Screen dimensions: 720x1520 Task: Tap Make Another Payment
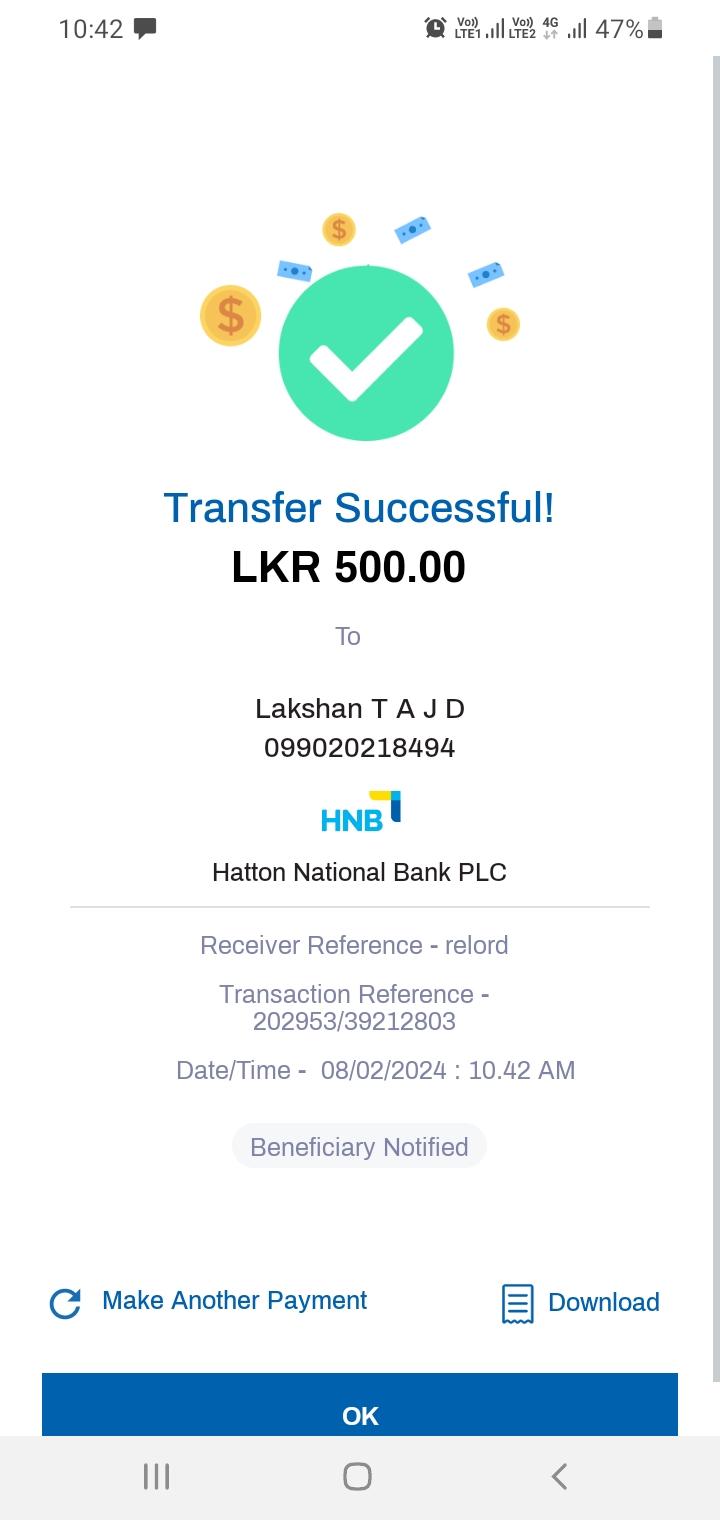[233, 1301]
